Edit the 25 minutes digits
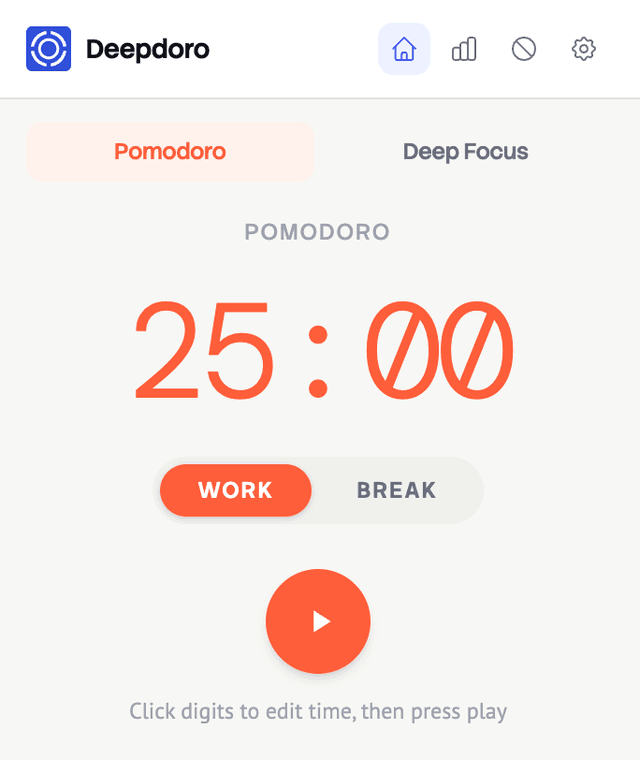640x760 pixels. pos(203,349)
